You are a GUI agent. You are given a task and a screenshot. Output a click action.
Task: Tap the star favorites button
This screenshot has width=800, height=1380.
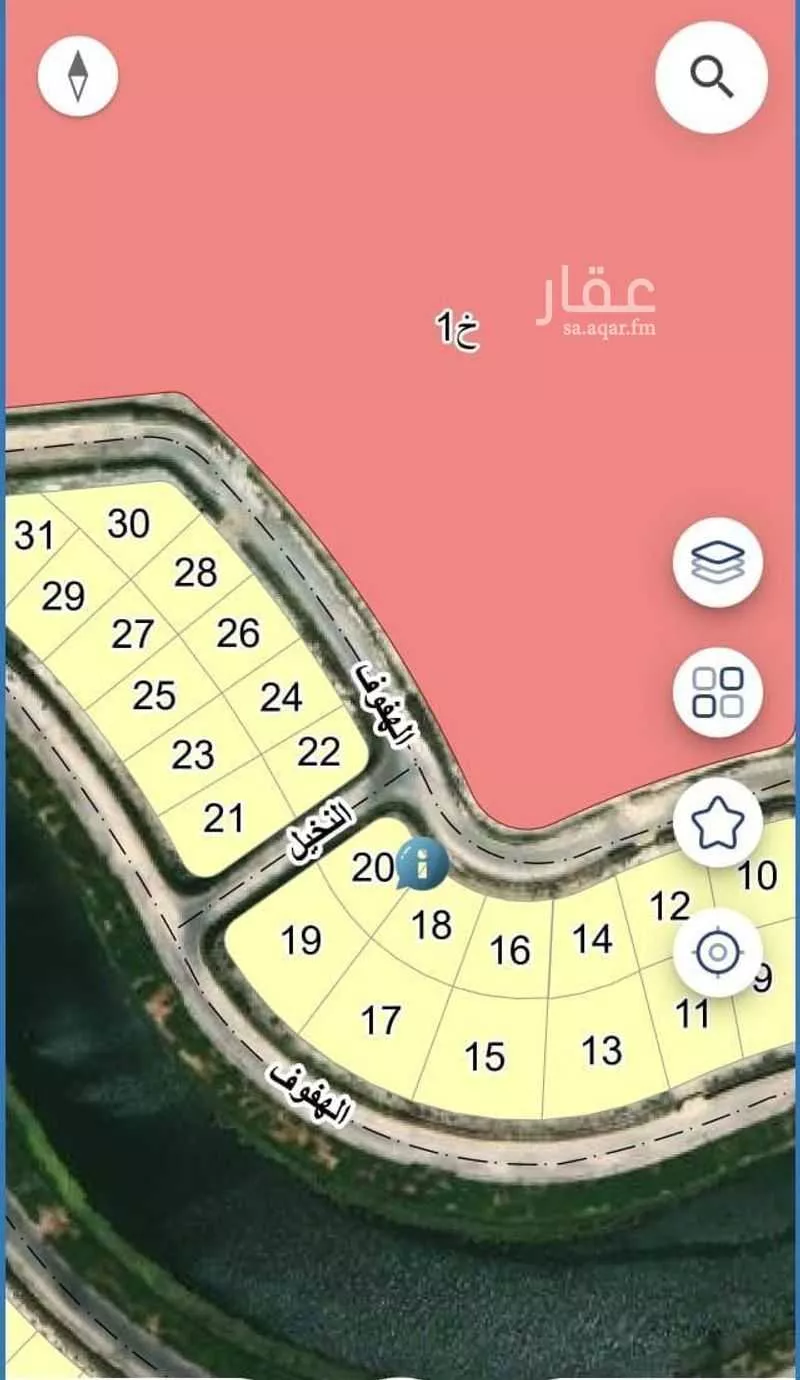coord(718,822)
